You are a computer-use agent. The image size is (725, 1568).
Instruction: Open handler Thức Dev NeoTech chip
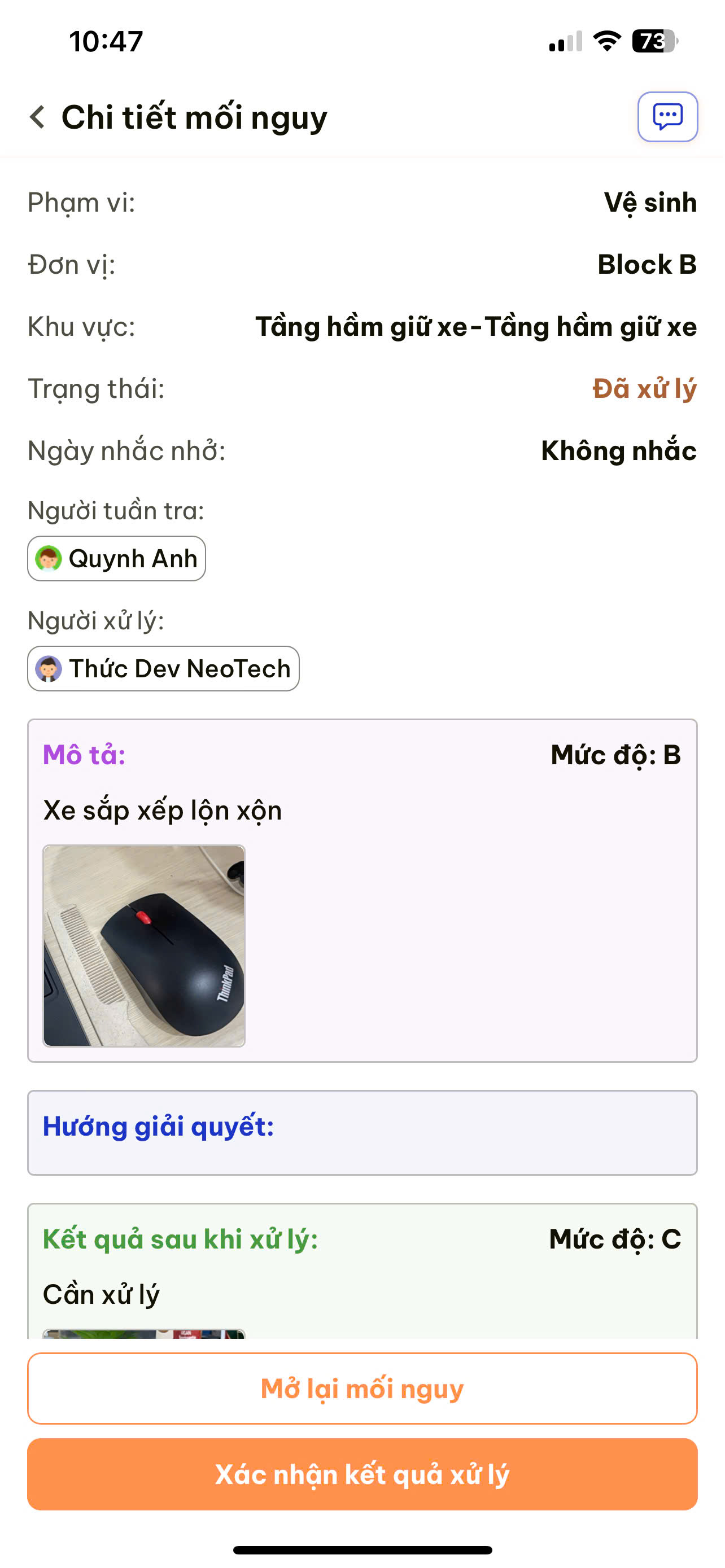(x=163, y=668)
